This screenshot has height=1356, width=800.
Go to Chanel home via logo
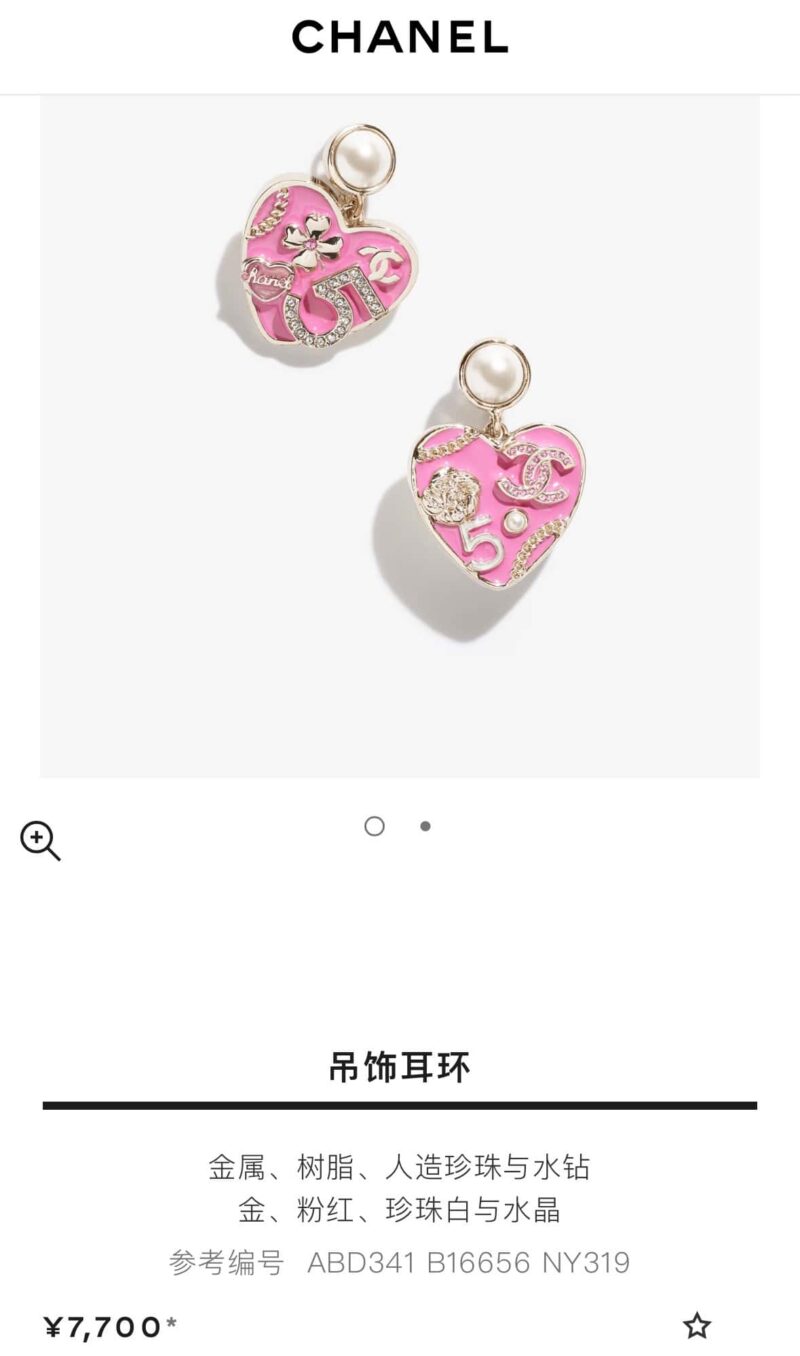pyautogui.click(x=400, y=38)
